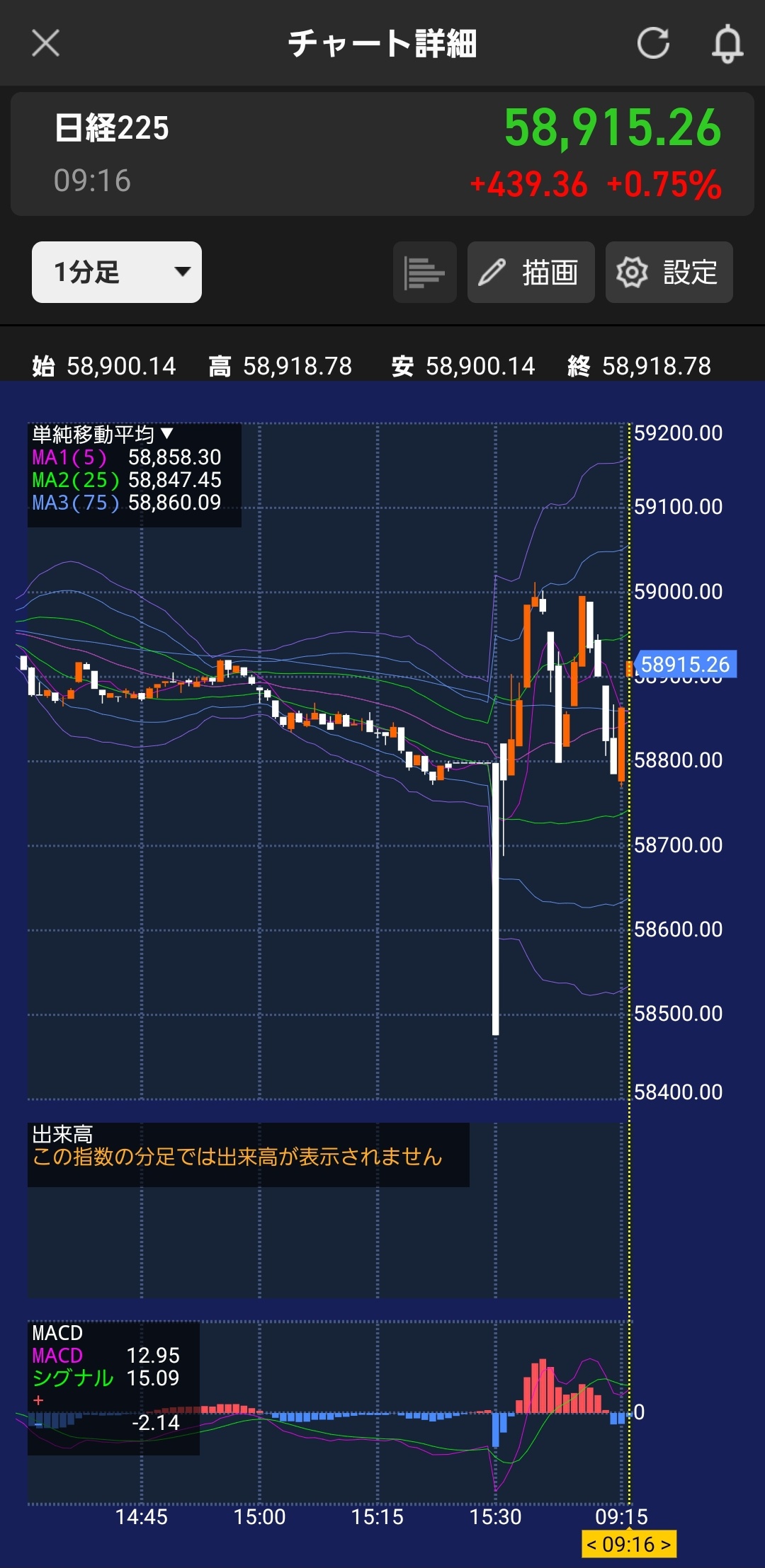765x1568 pixels.
Task: Refresh the chart data
Action: [x=652, y=43]
